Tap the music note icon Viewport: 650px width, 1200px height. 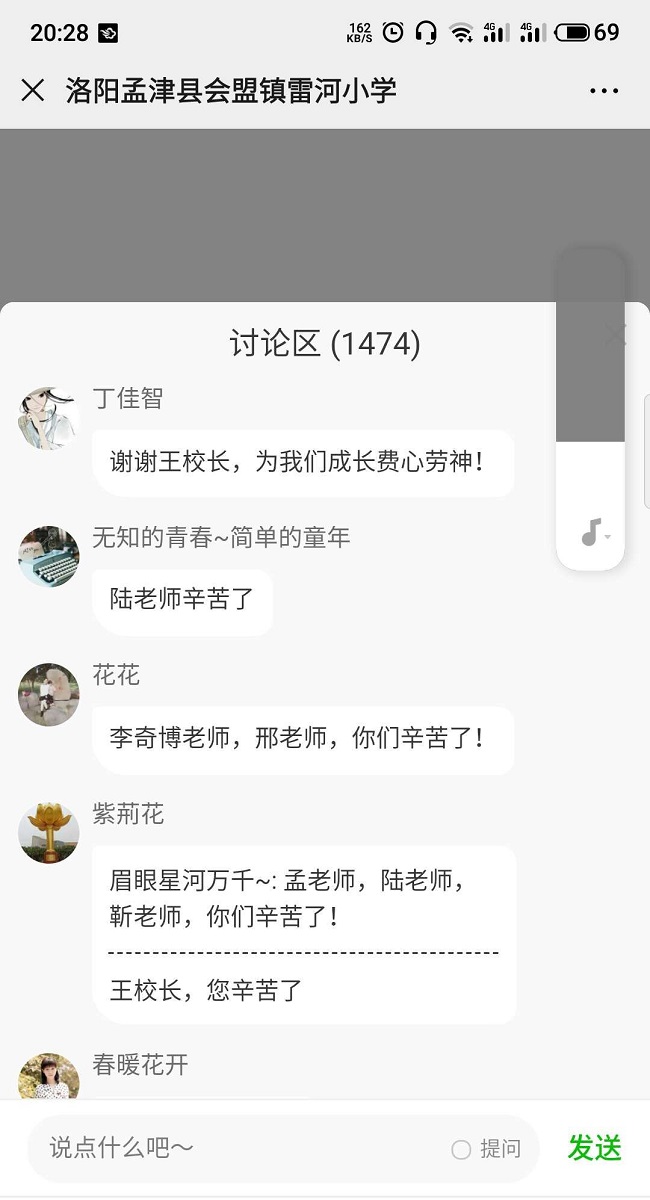pos(592,533)
